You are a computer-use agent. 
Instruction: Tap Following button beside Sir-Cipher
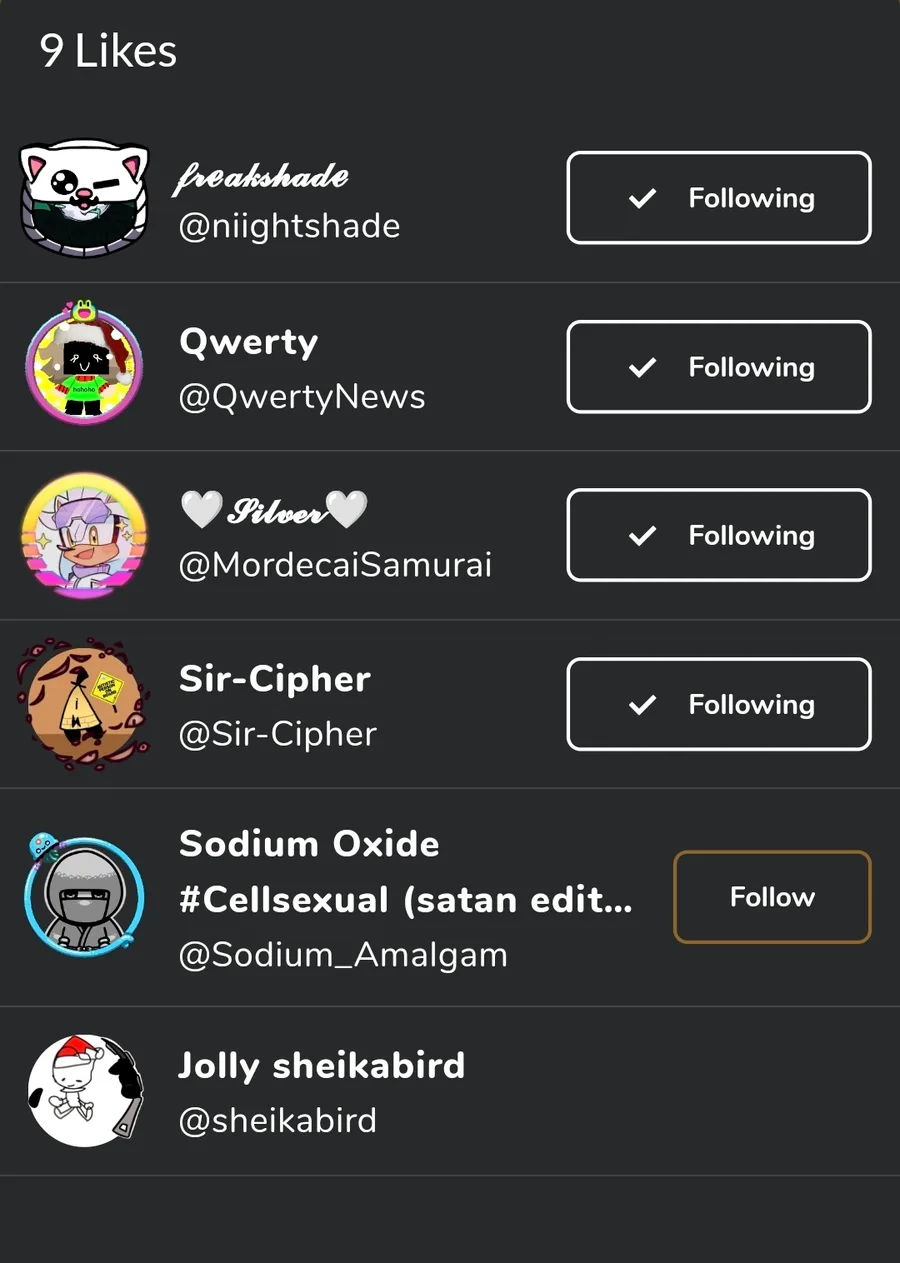pyautogui.click(x=718, y=704)
